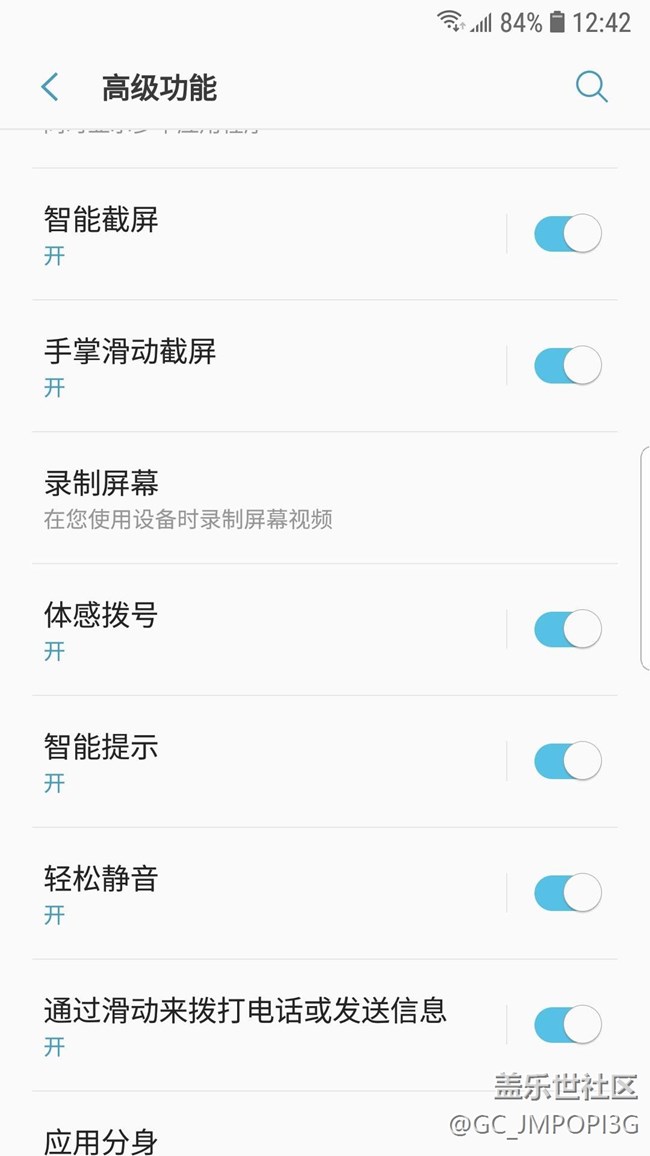Go back from 高级功能 settings
Screen dimensions: 650x1156
[50, 88]
